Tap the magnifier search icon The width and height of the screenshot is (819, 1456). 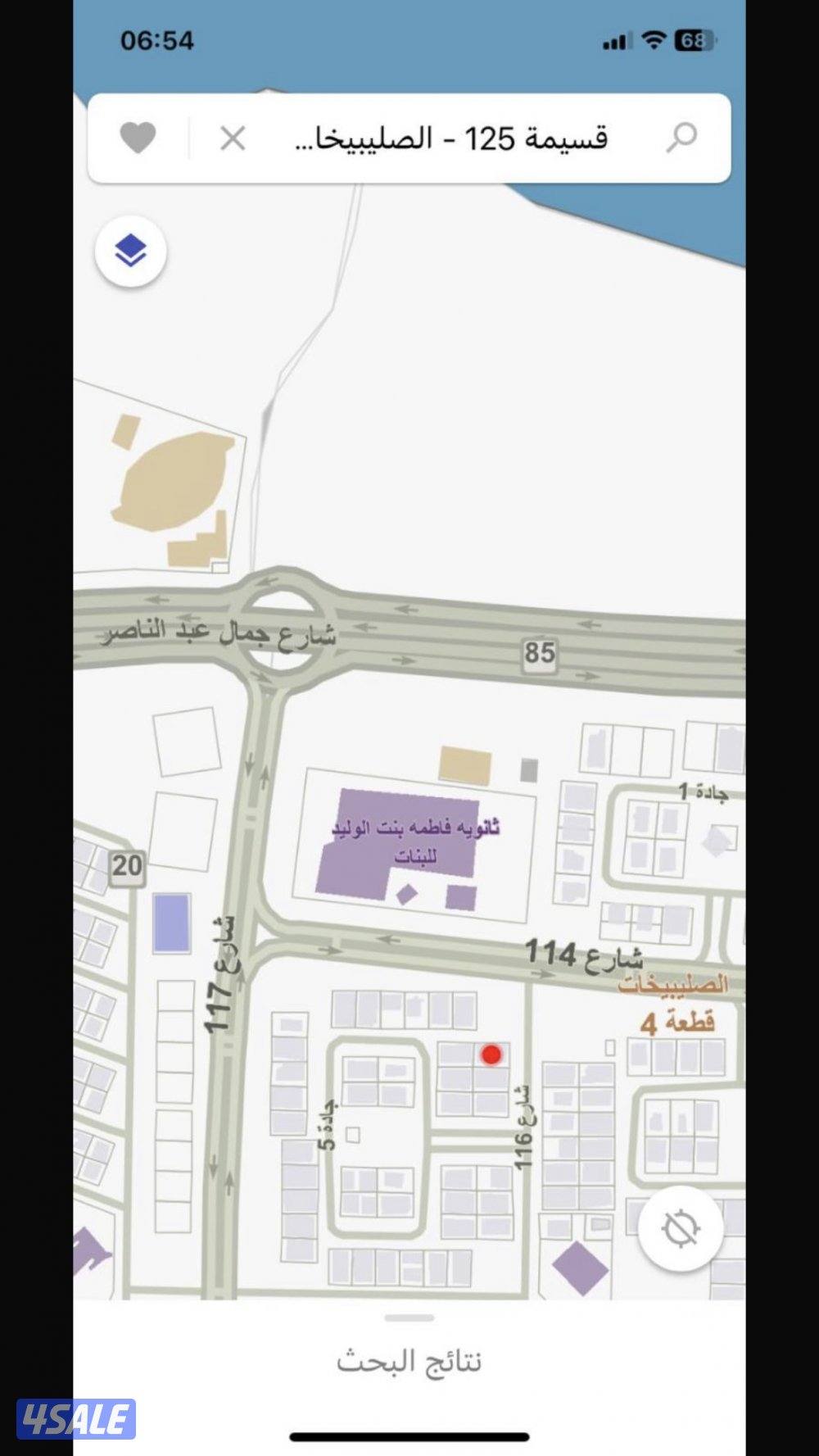(681, 138)
